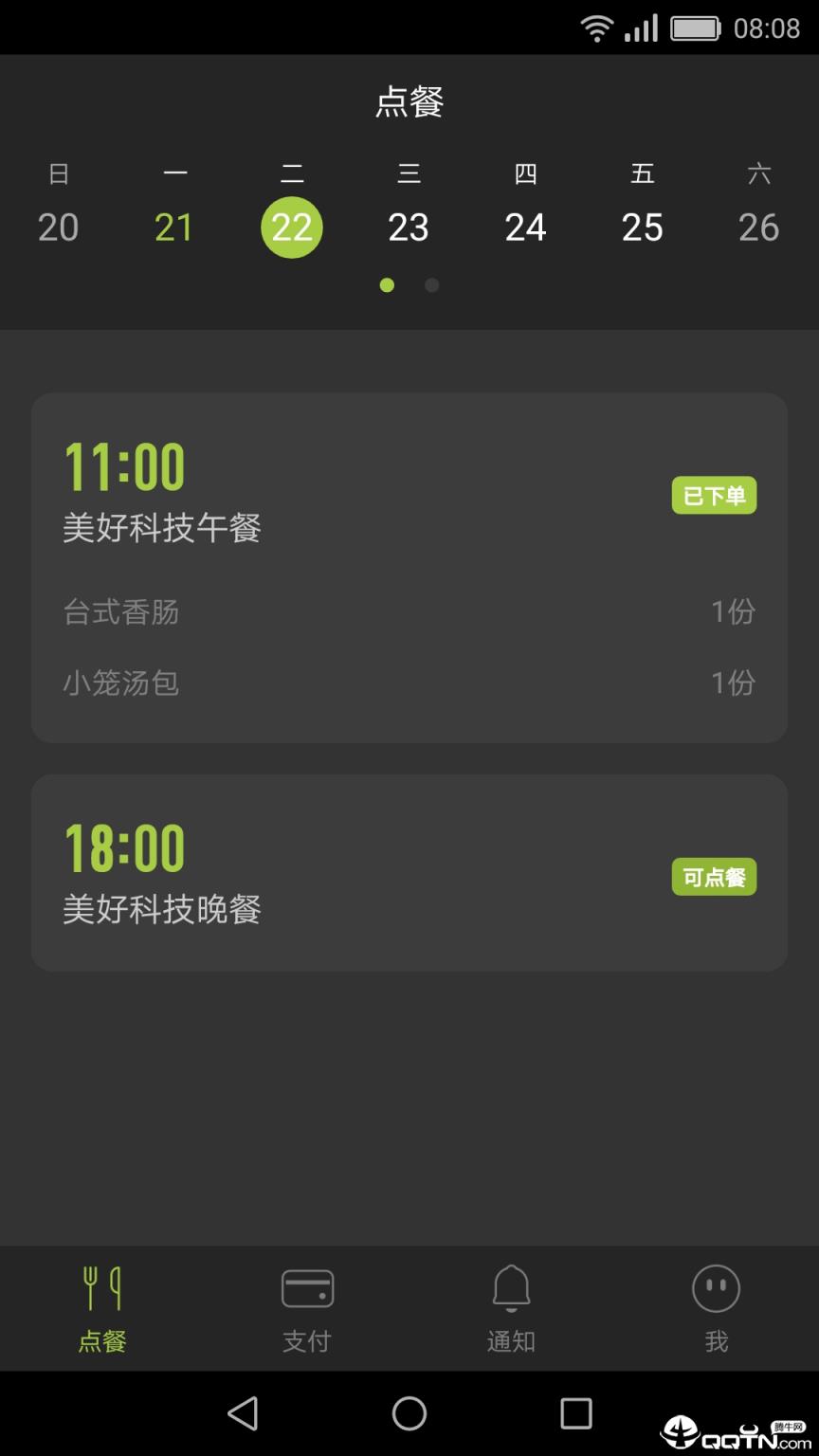Return to the system home screen
This screenshot has height=1456, width=819.
(x=409, y=1413)
